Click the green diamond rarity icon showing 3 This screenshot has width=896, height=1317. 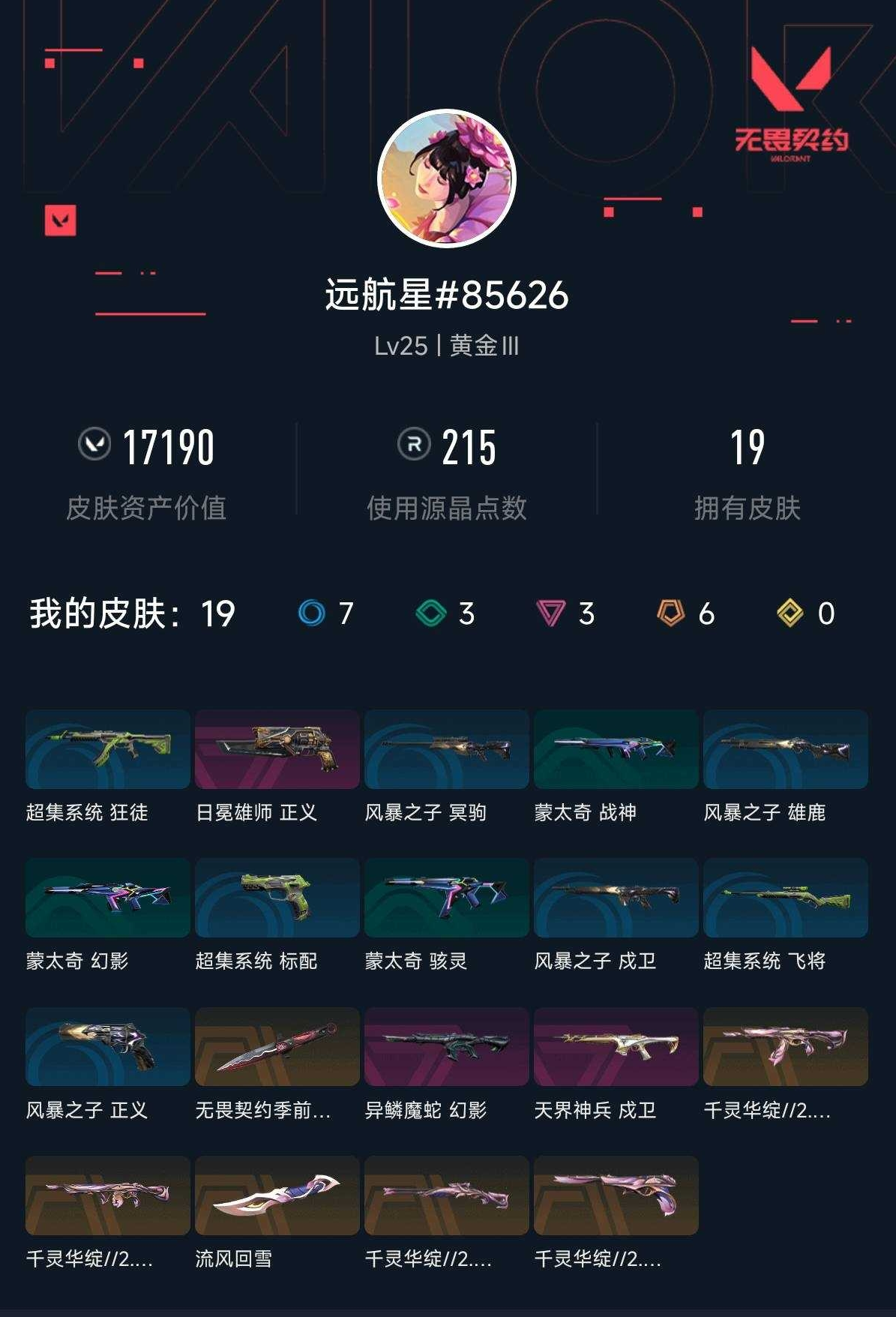pyautogui.click(x=431, y=613)
